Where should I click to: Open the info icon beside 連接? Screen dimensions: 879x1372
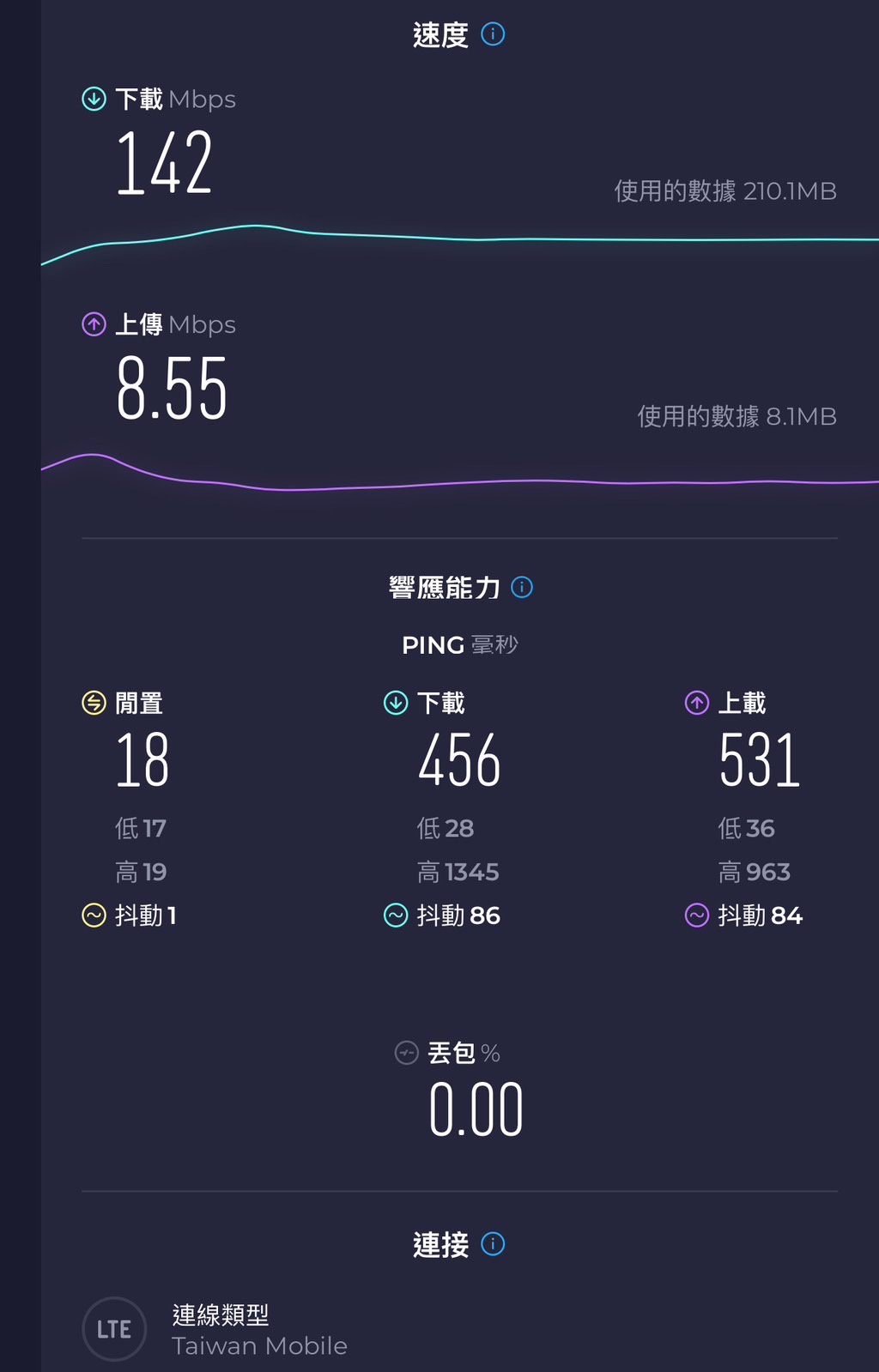tap(493, 1243)
